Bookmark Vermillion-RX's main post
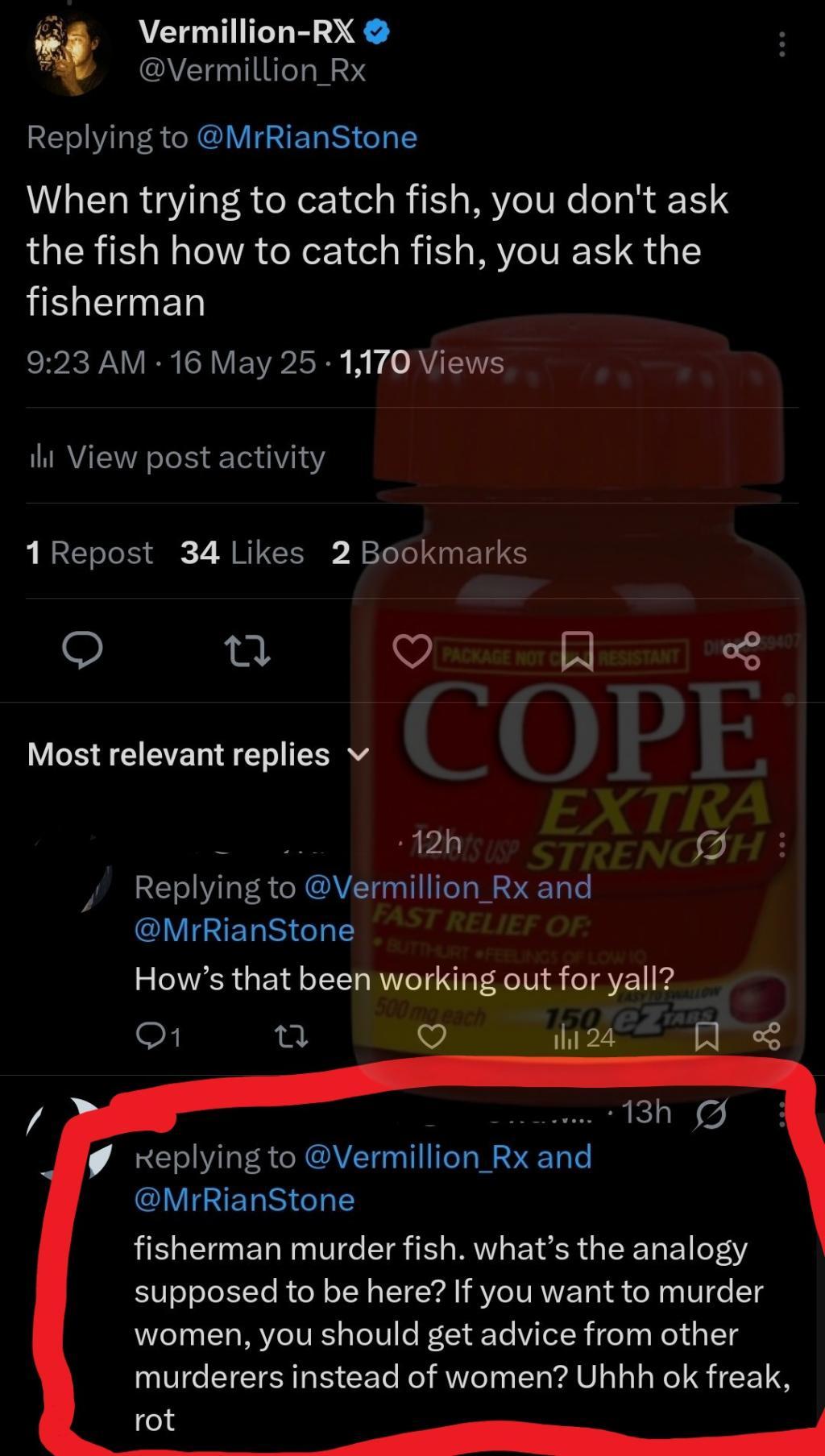Viewport: 825px width, 1456px height. point(577,651)
